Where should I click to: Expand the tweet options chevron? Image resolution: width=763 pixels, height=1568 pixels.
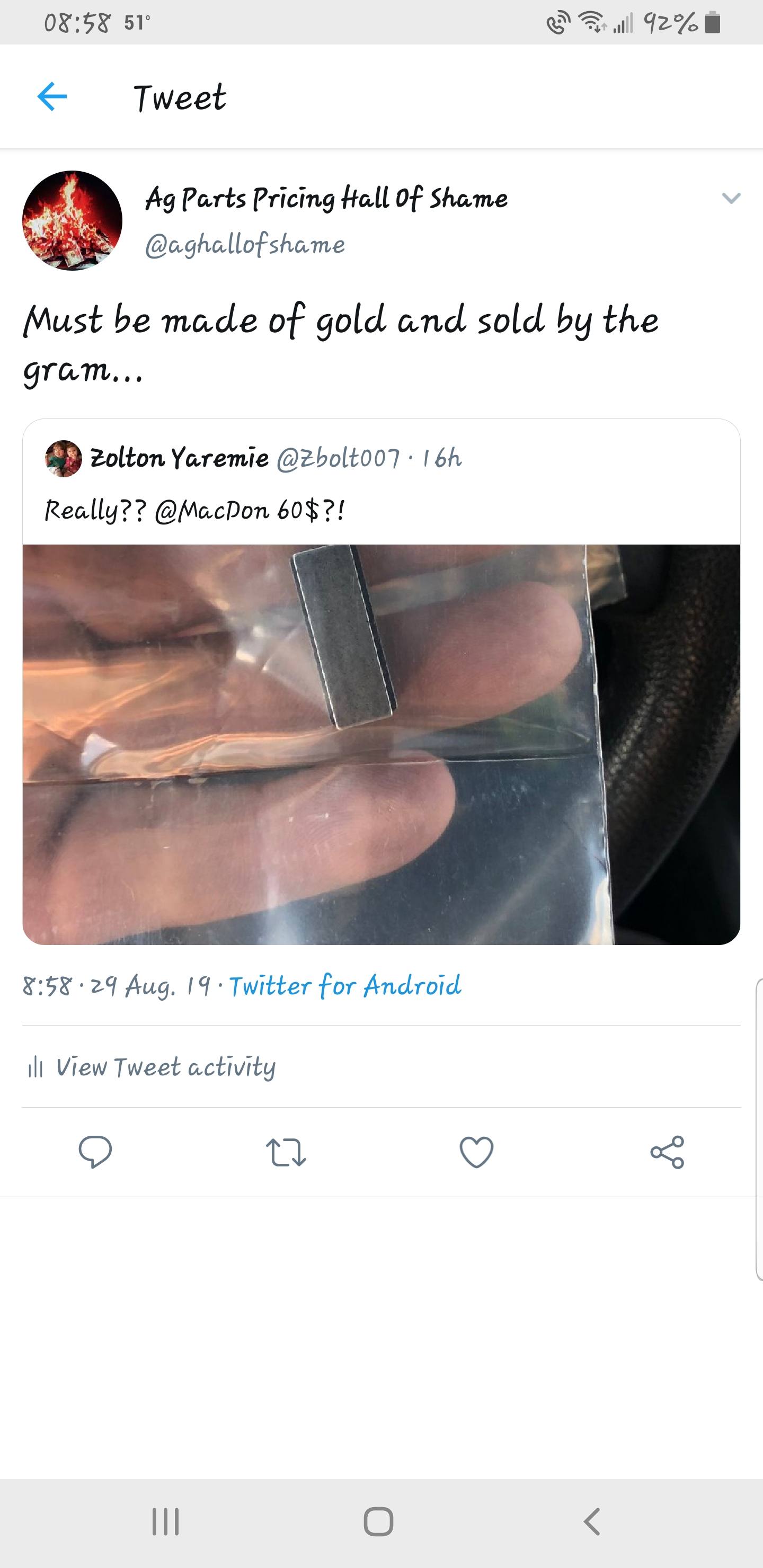tap(730, 198)
